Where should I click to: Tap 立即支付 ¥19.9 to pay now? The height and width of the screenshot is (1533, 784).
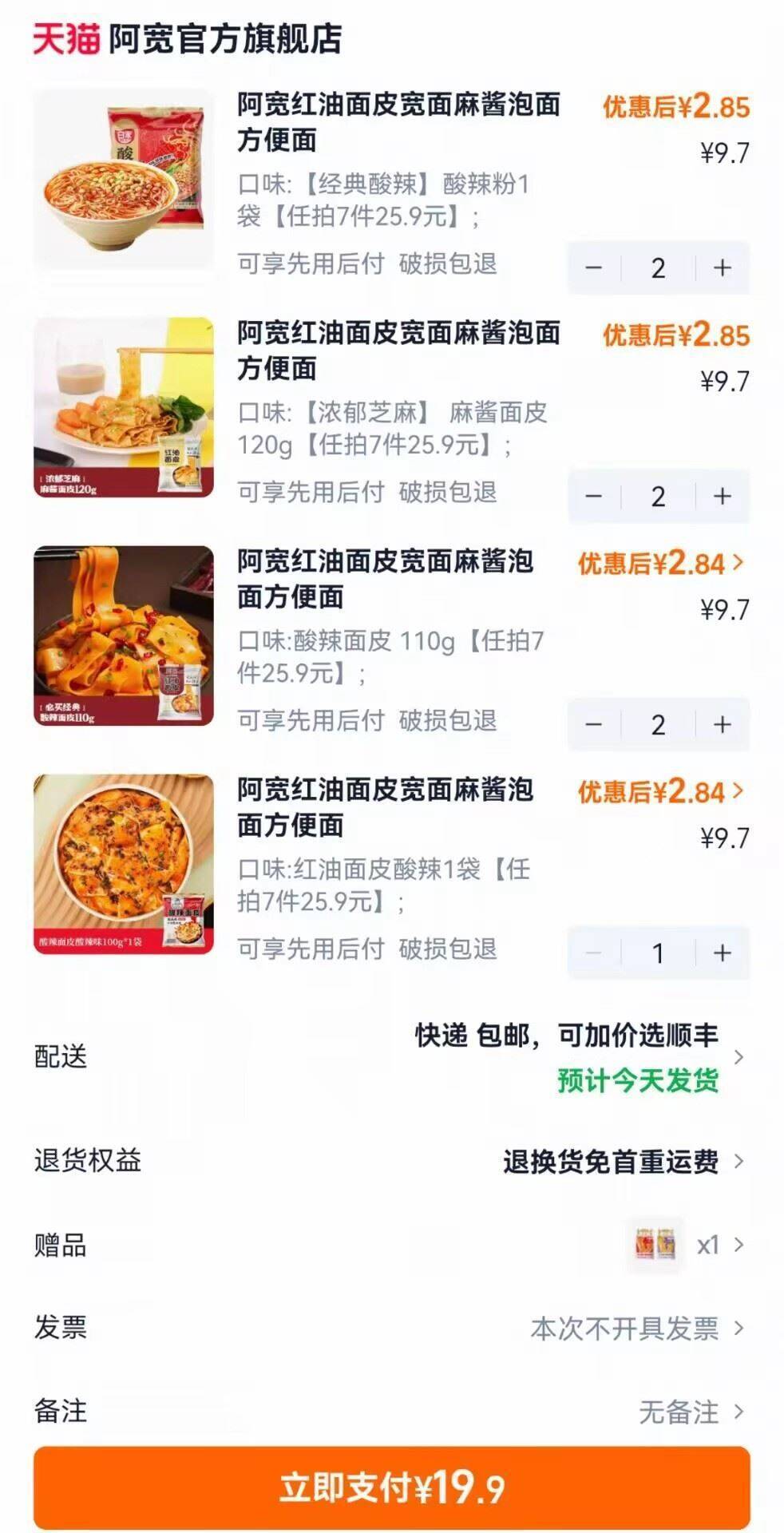click(x=391, y=1487)
